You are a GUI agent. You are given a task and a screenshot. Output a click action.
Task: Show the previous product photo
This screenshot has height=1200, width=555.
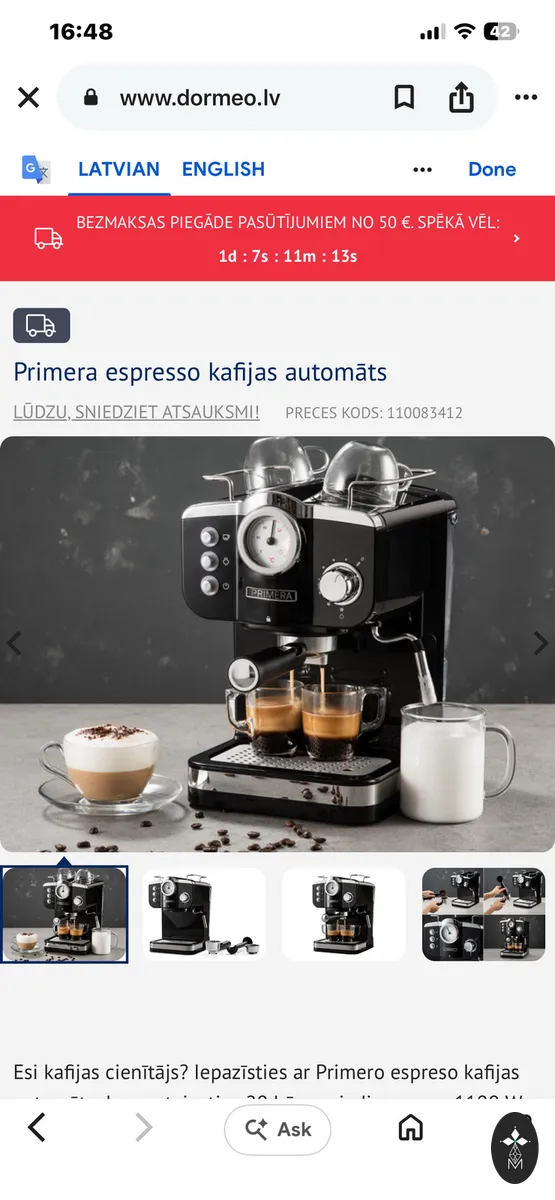(14, 643)
